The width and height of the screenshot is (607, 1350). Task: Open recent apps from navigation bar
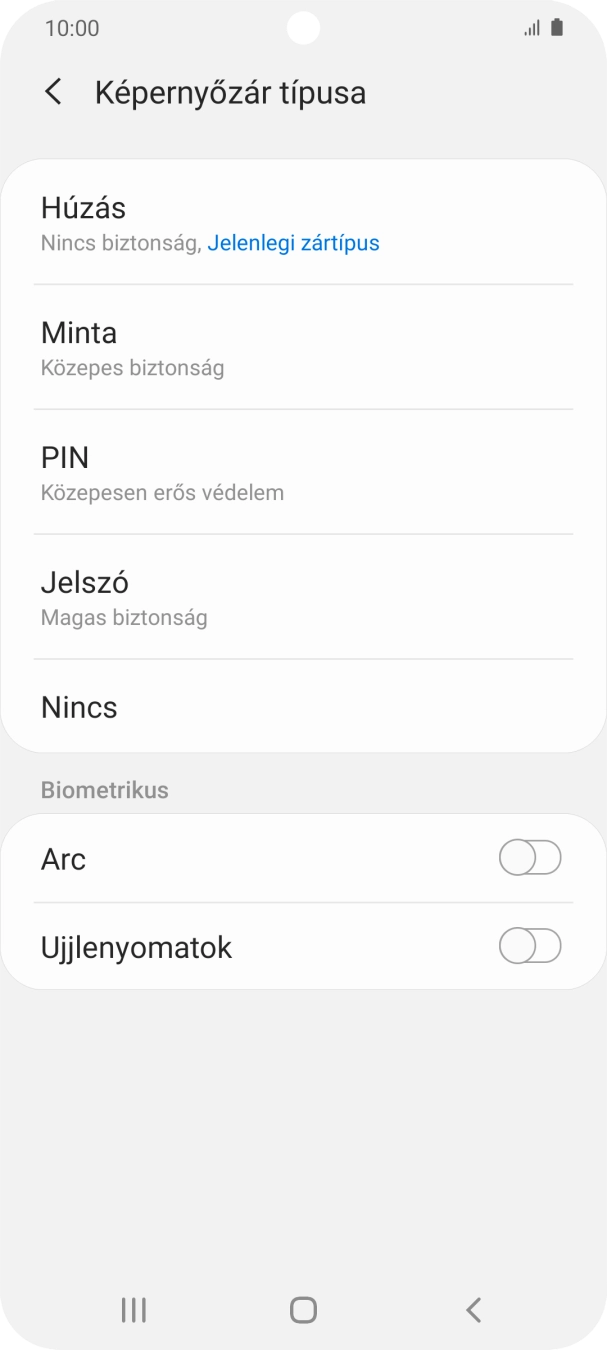click(x=133, y=1310)
